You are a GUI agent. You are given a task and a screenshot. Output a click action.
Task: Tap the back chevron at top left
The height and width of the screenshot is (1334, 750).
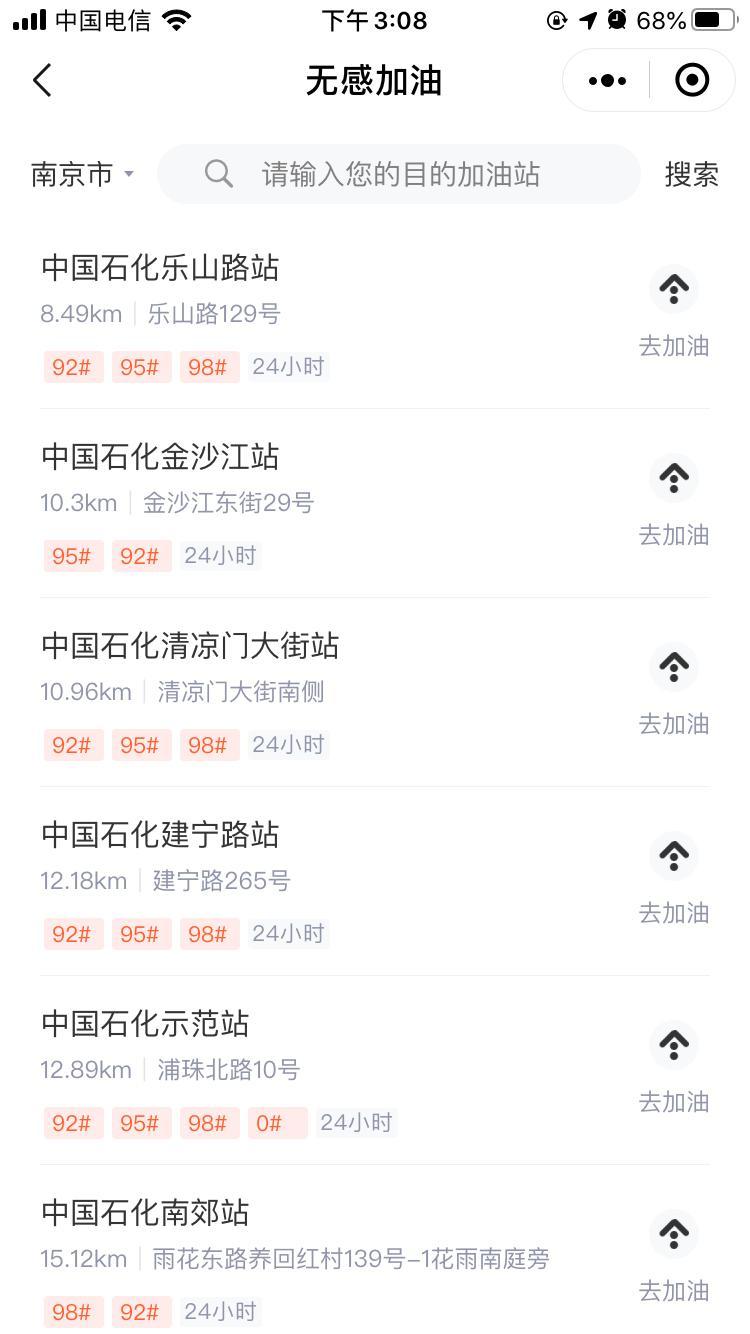42,80
